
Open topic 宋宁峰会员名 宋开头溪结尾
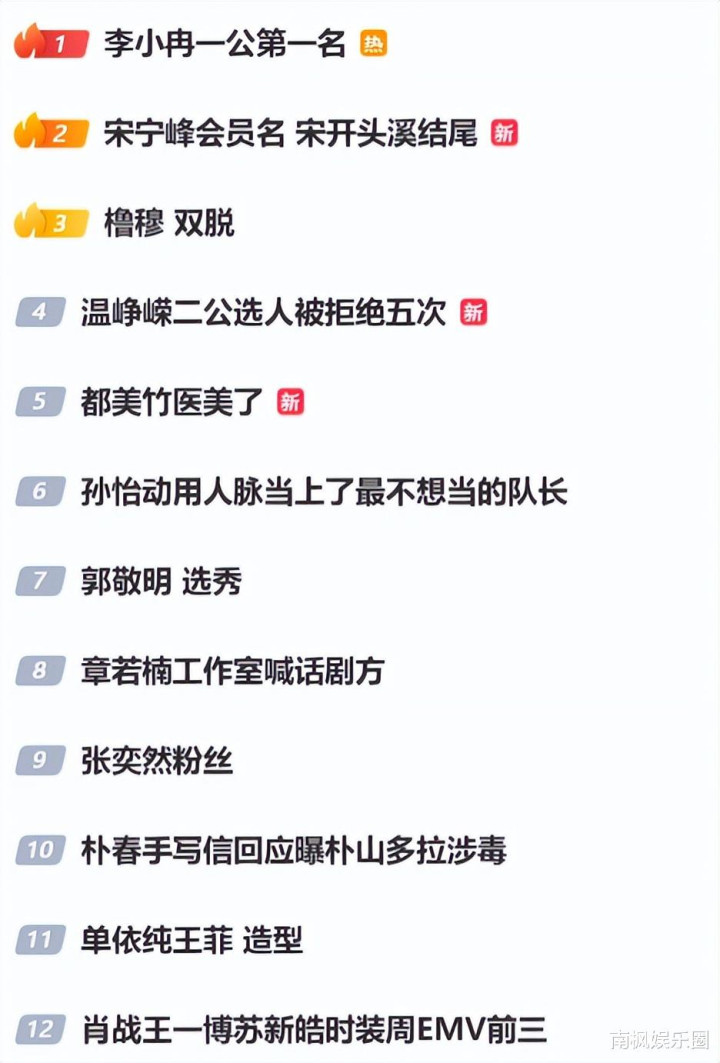coord(290,134)
